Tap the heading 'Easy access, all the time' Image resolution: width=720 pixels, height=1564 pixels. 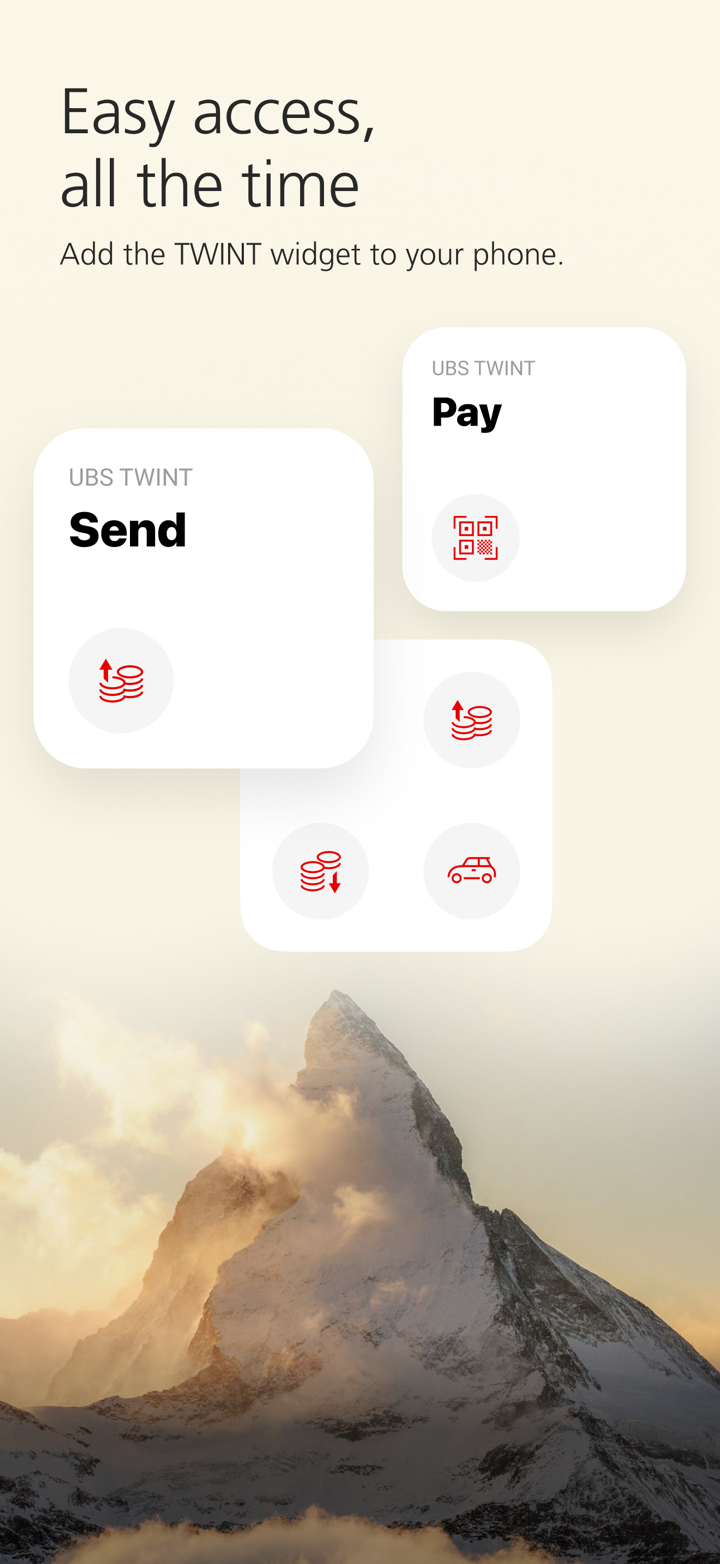pos(219,147)
